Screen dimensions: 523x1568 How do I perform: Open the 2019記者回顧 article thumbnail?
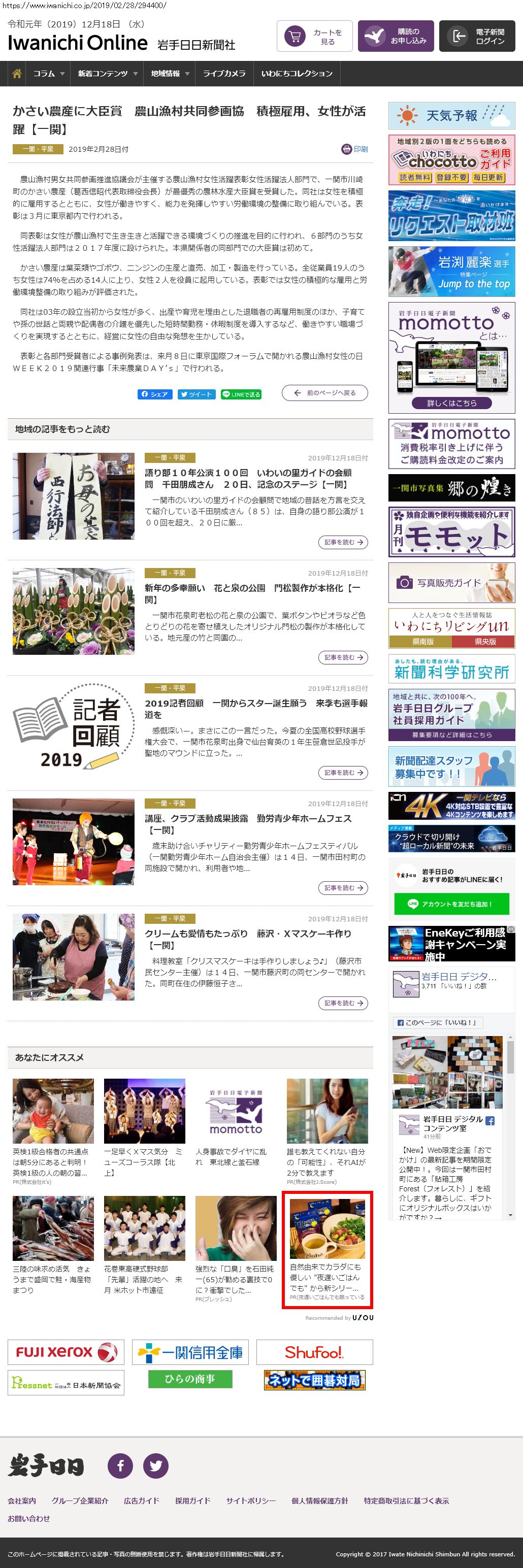click(x=74, y=726)
